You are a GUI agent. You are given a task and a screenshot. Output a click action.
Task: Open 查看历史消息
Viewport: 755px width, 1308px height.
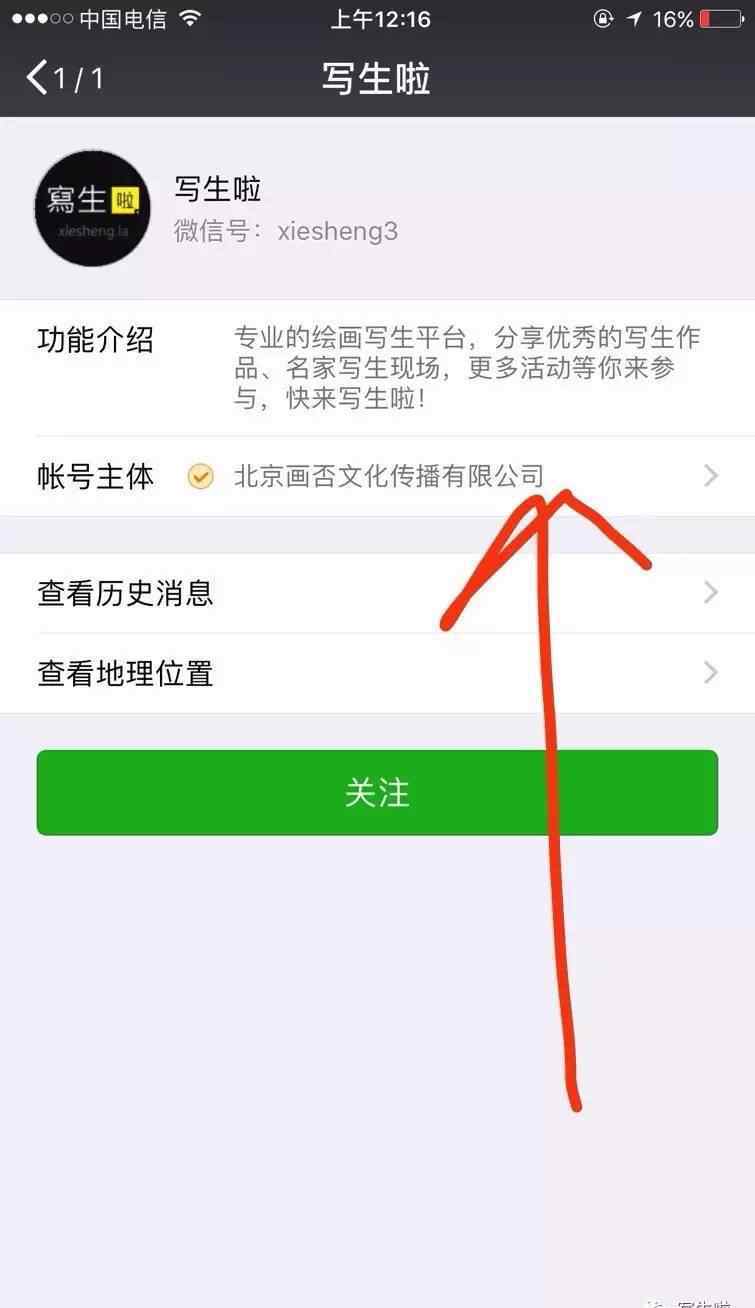(x=377, y=593)
